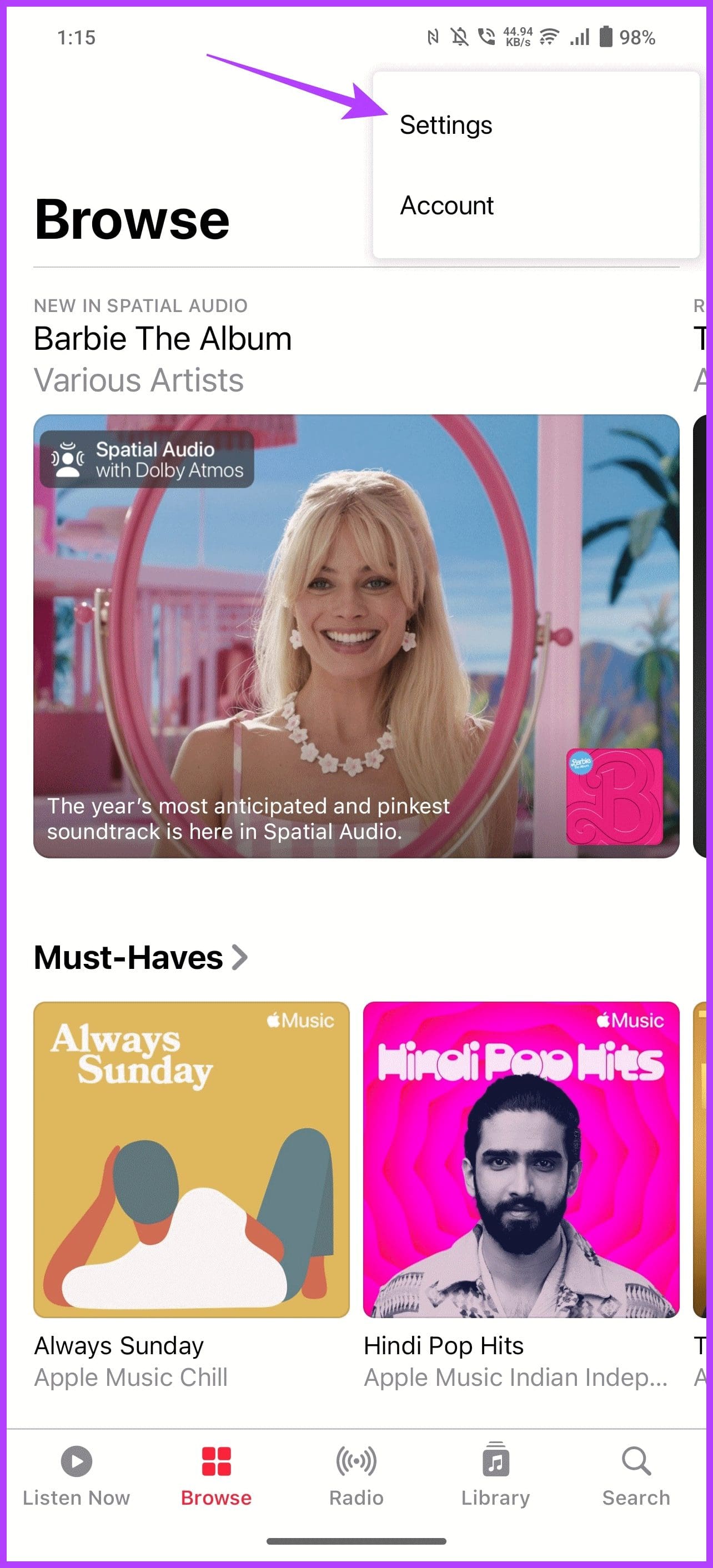Screen dimensions: 713x1568
Task: Open Settings from the popup menu
Action: pyautogui.click(x=446, y=125)
